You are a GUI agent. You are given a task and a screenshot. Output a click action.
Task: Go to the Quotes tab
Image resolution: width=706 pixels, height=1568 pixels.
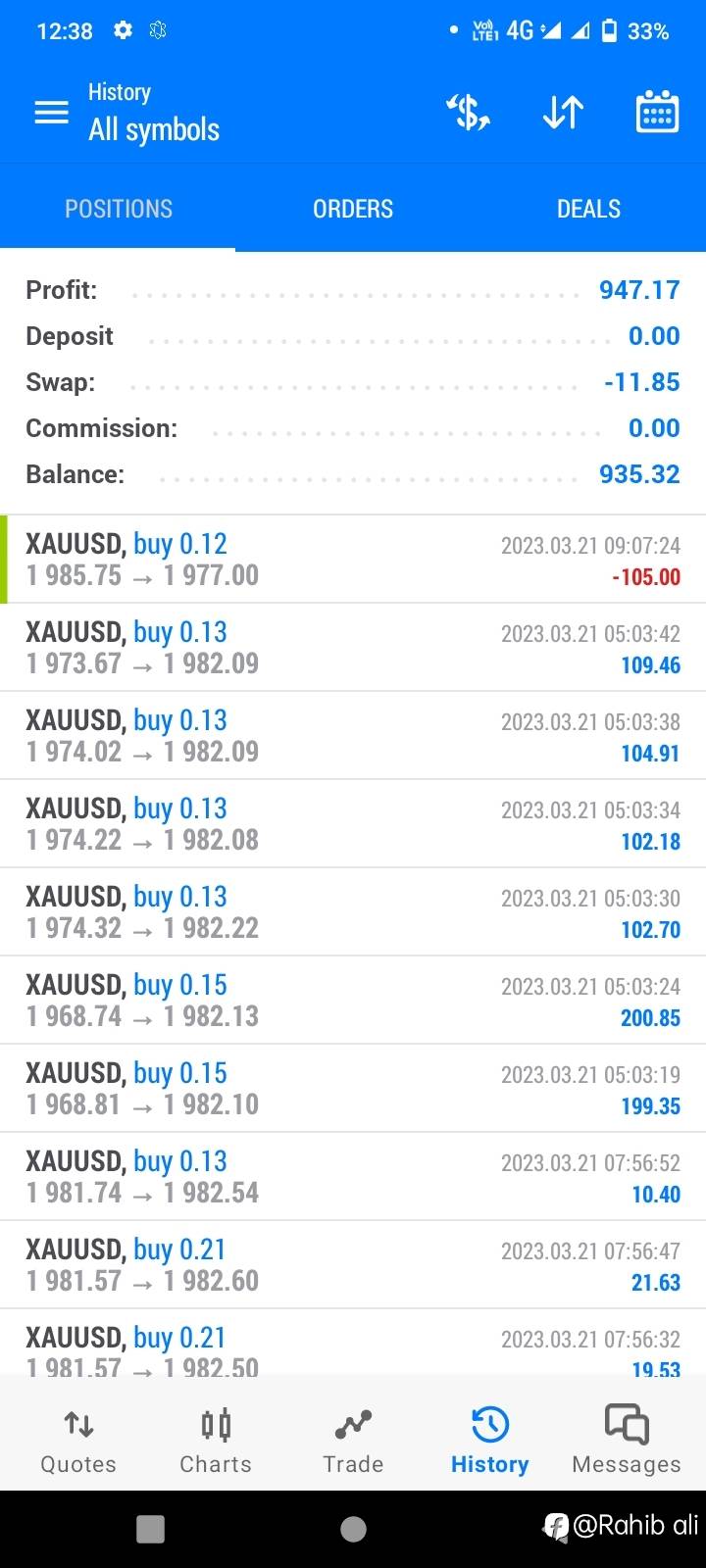(x=78, y=1441)
